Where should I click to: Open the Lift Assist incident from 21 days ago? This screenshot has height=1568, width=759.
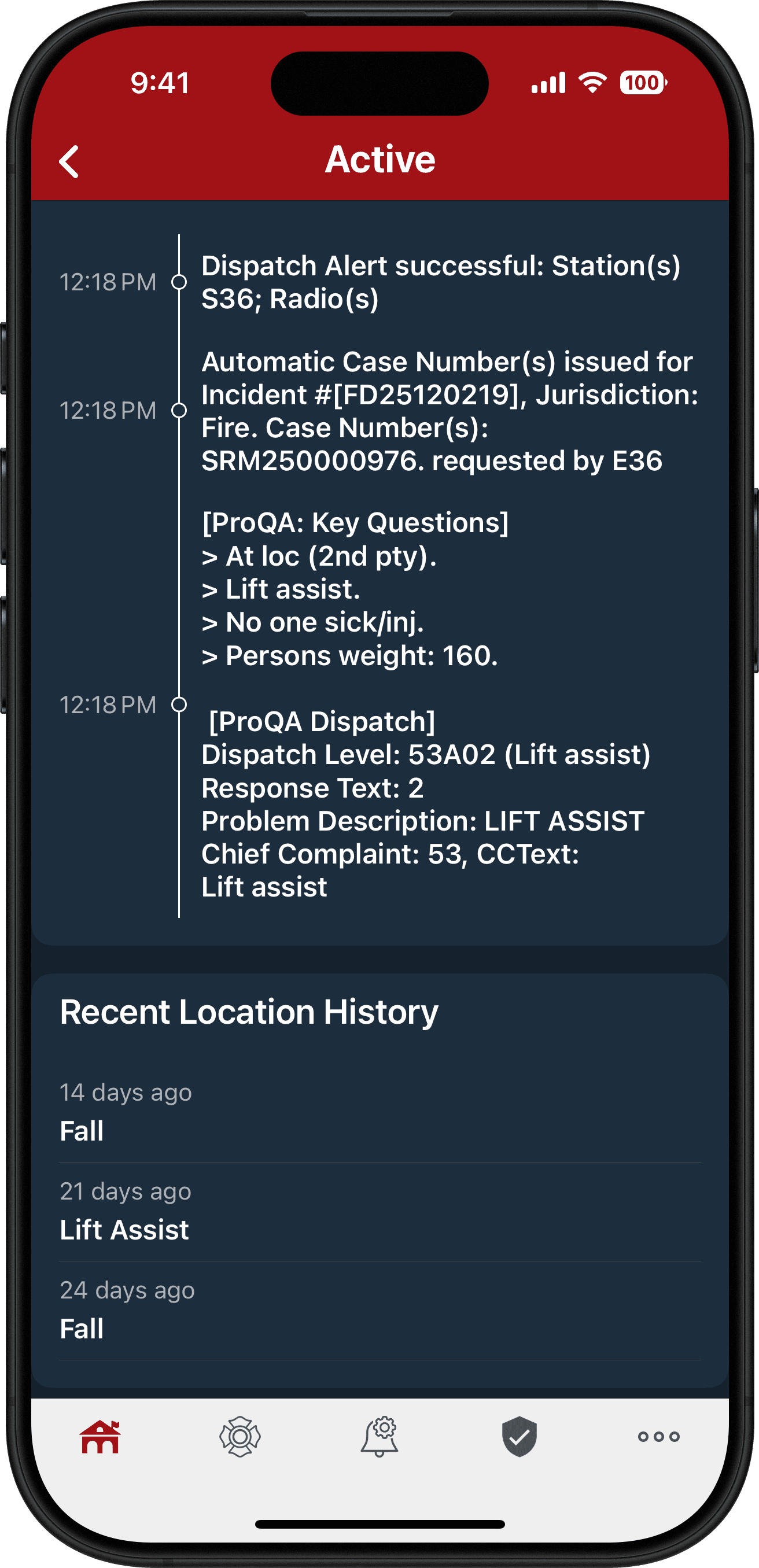pyautogui.click(x=380, y=1211)
